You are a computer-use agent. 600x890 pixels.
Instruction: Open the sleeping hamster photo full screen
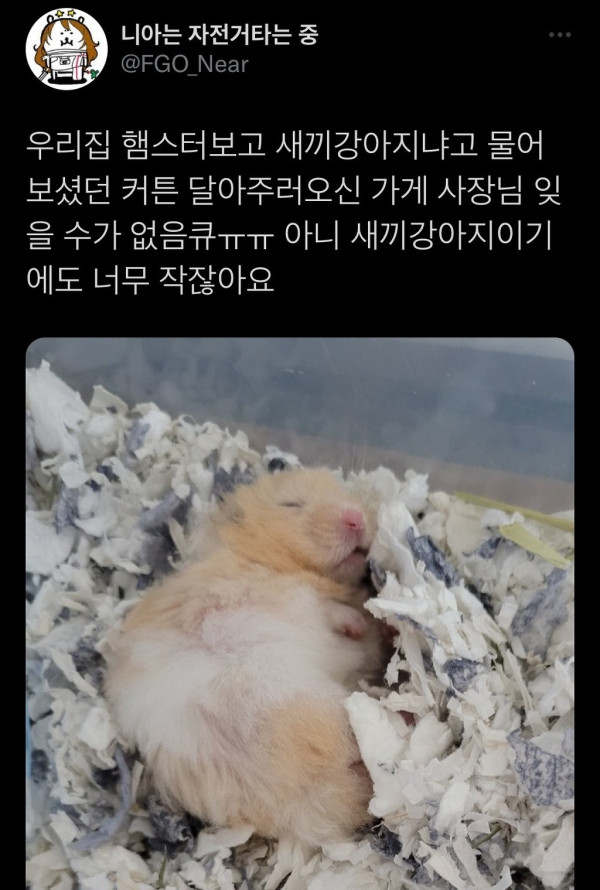pyautogui.click(x=300, y=610)
